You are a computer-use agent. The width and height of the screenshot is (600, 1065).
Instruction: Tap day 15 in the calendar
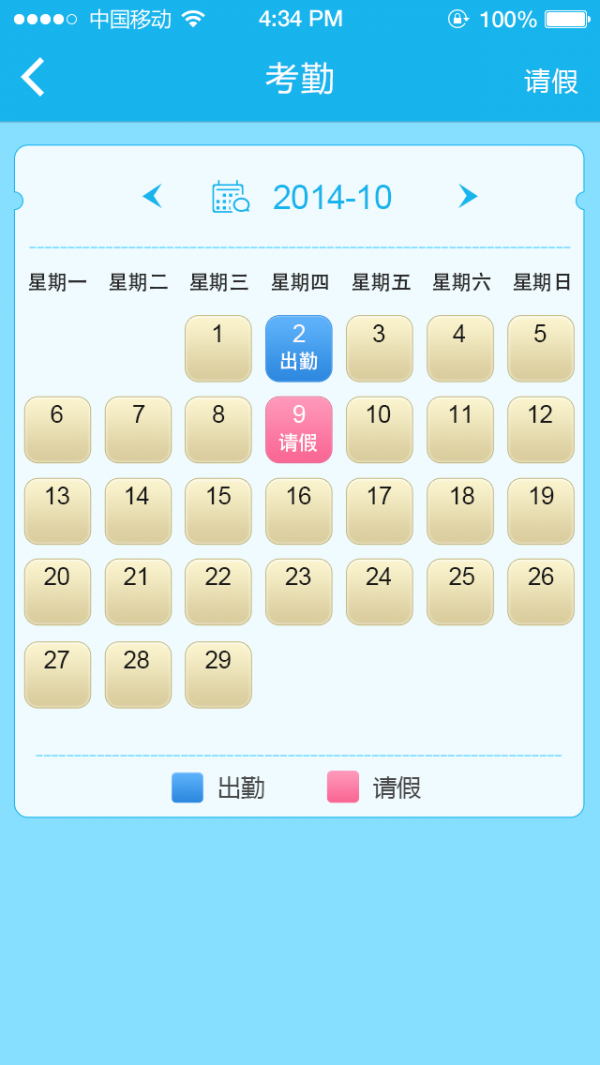218,510
